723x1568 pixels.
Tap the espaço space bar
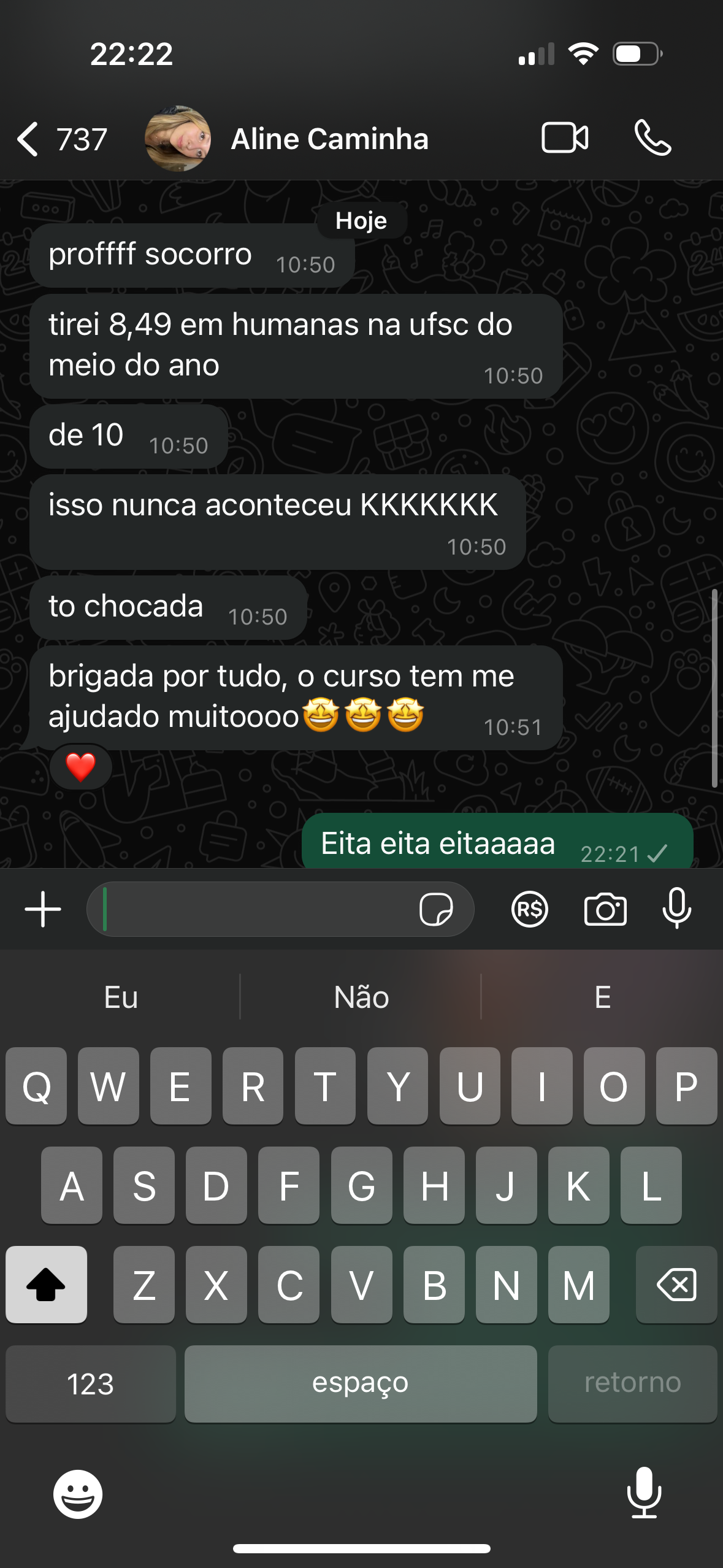[x=361, y=1383]
